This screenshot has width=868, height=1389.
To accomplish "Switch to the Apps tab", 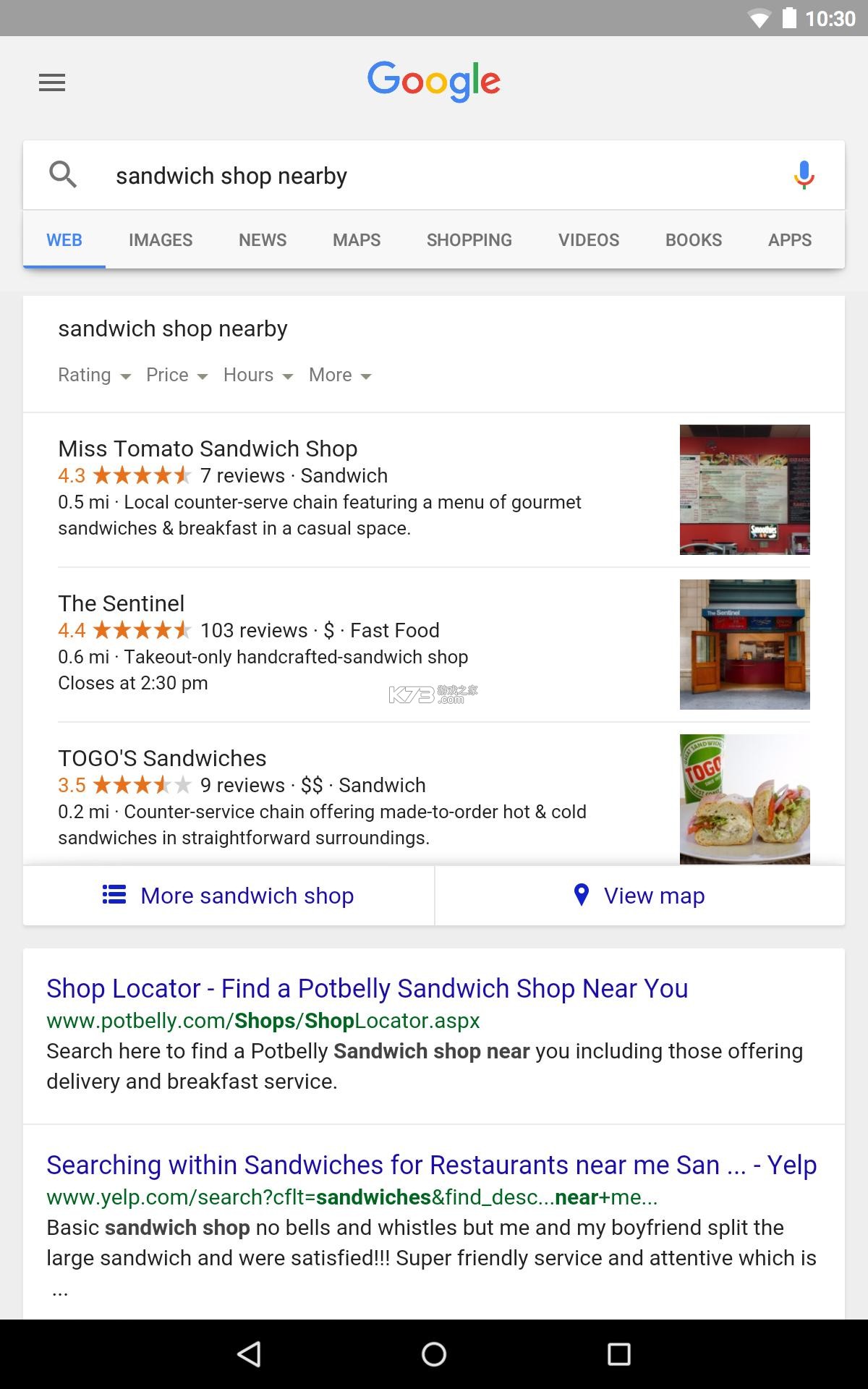I will coord(790,240).
